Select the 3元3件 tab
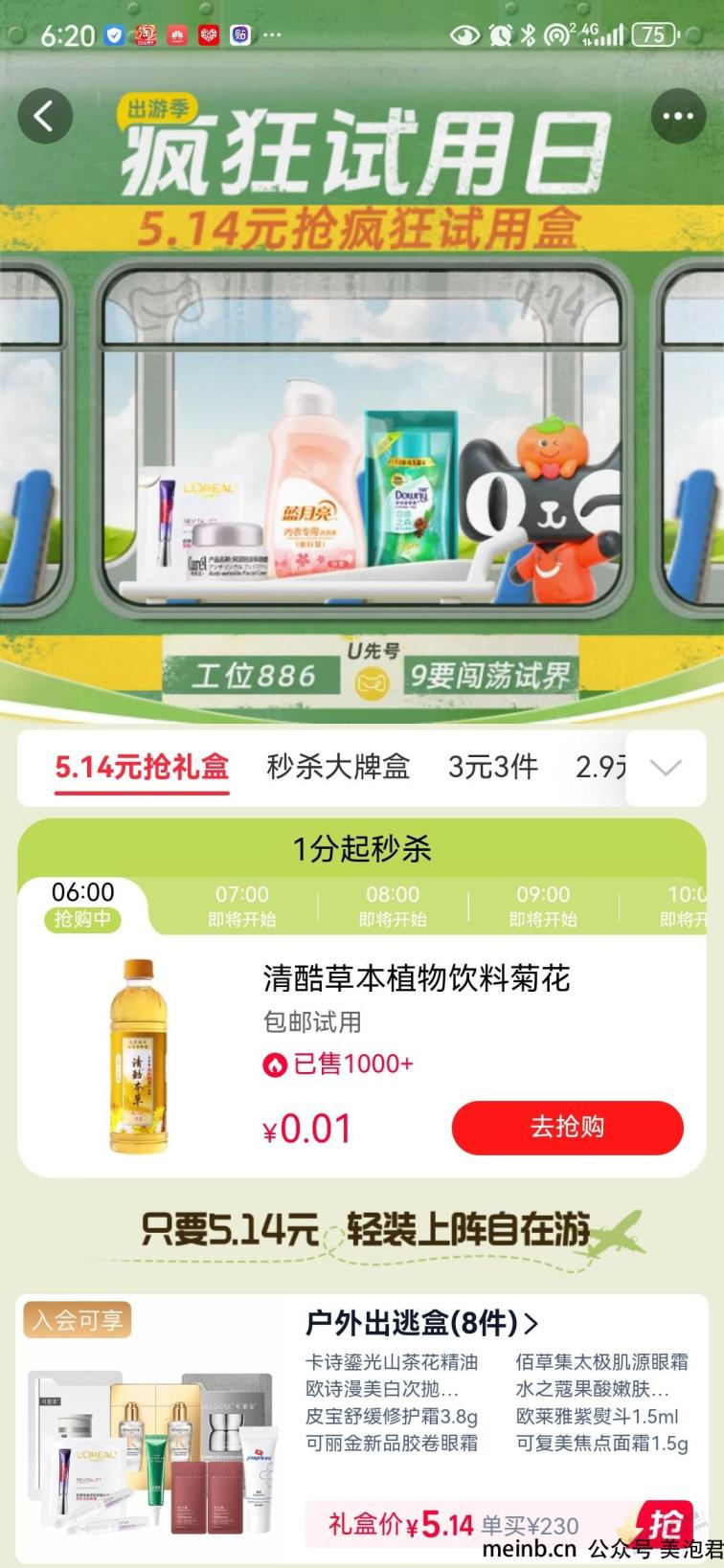This screenshot has height=1568, width=724. [x=492, y=767]
